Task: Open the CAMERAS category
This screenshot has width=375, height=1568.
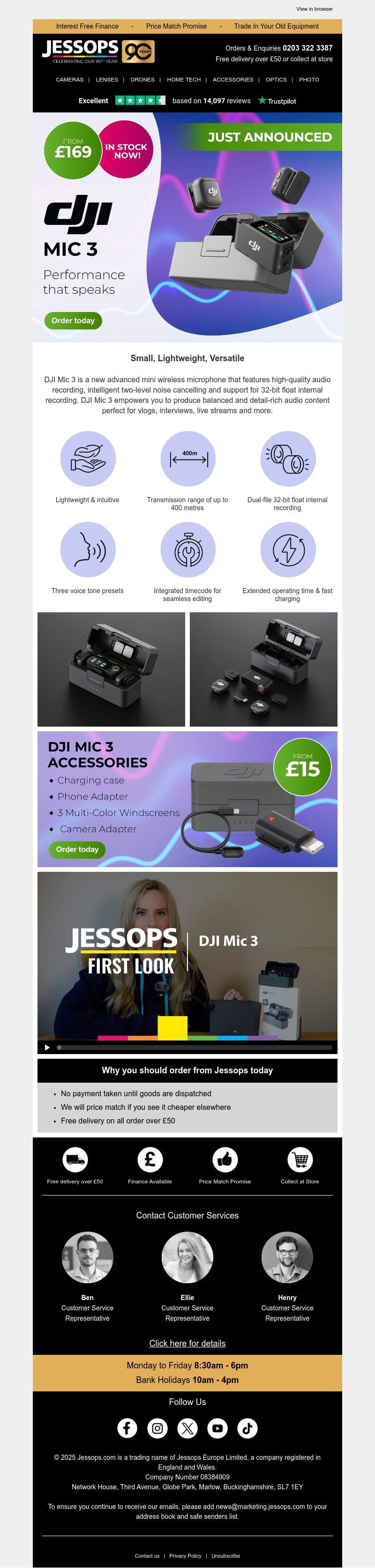Action: pos(69,80)
